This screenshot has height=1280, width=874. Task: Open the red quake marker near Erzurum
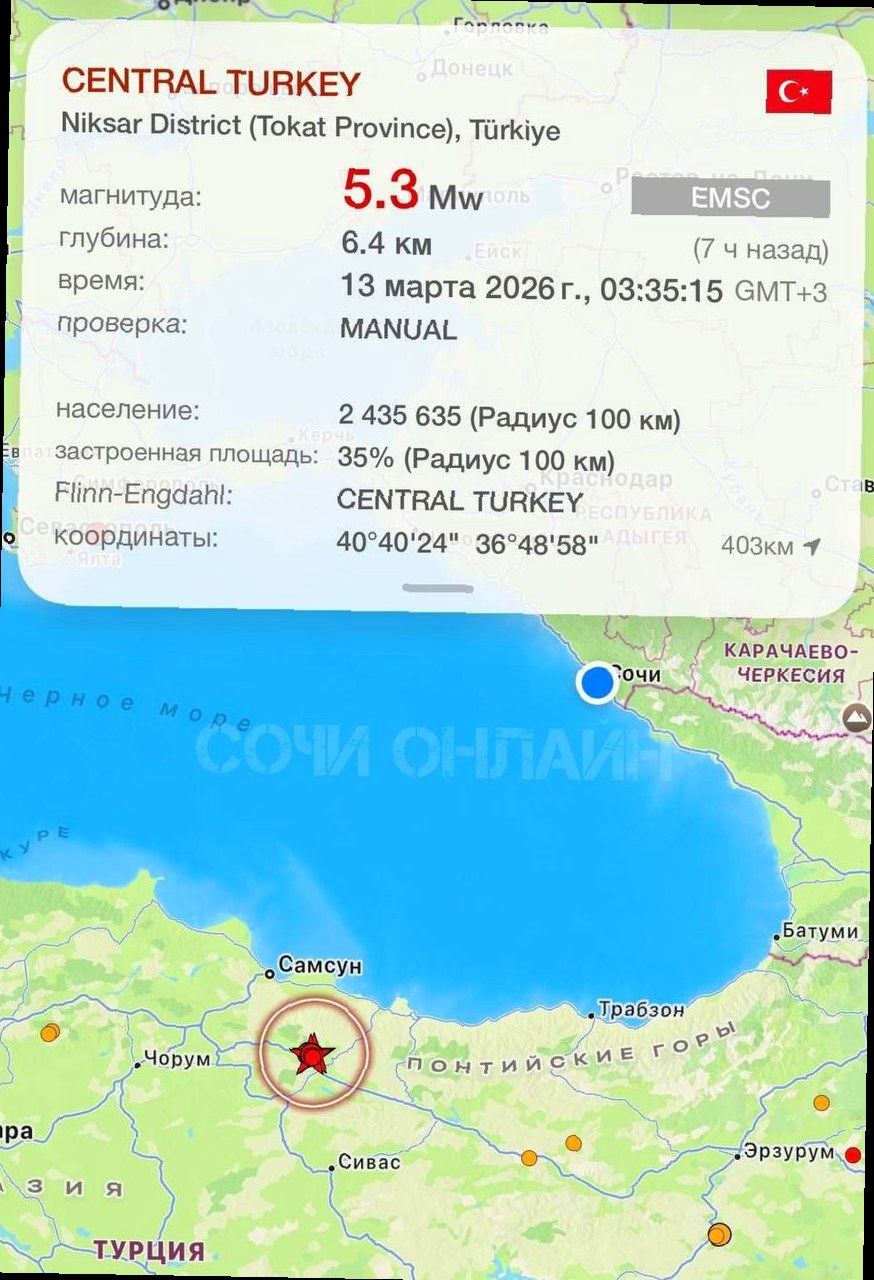tap(853, 1155)
